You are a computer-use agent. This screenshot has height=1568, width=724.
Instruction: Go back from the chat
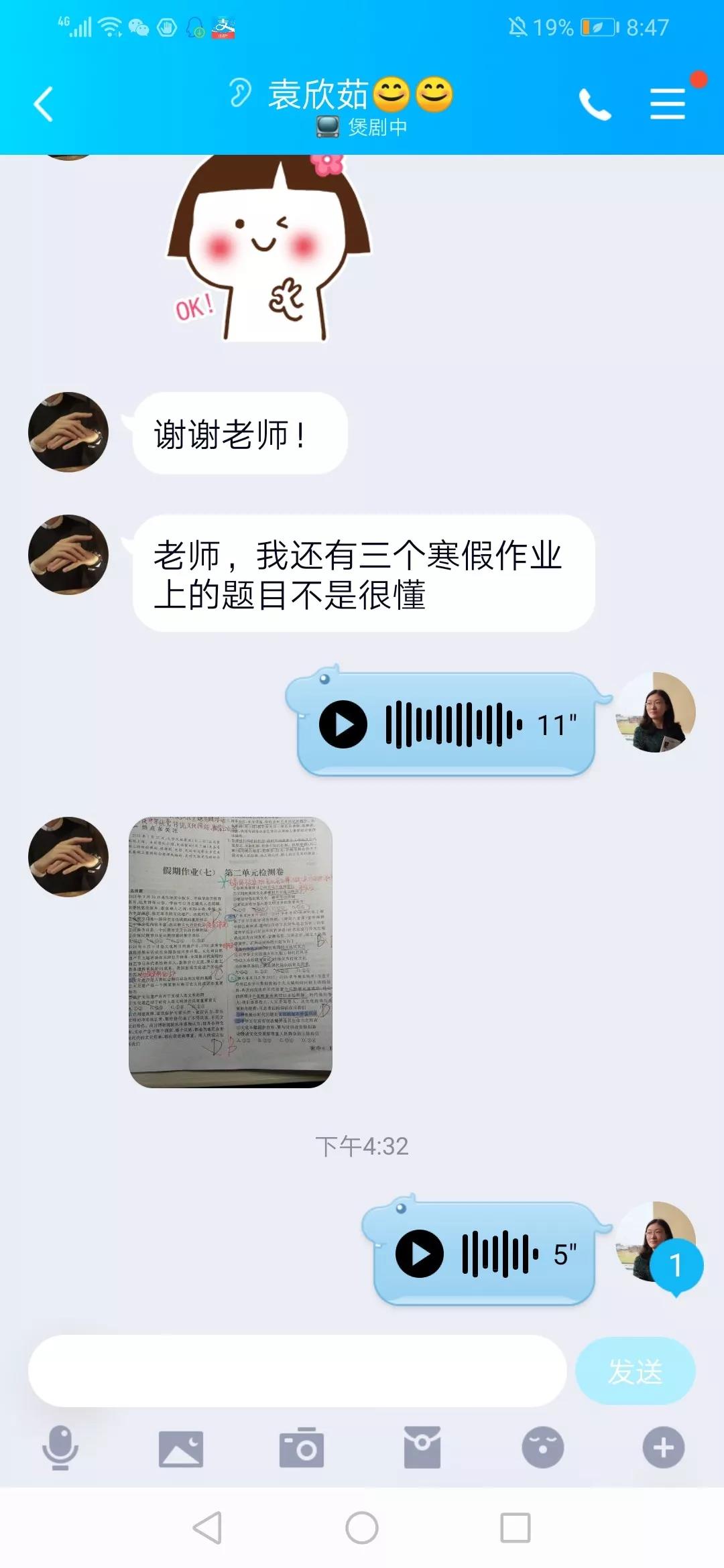point(44,105)
